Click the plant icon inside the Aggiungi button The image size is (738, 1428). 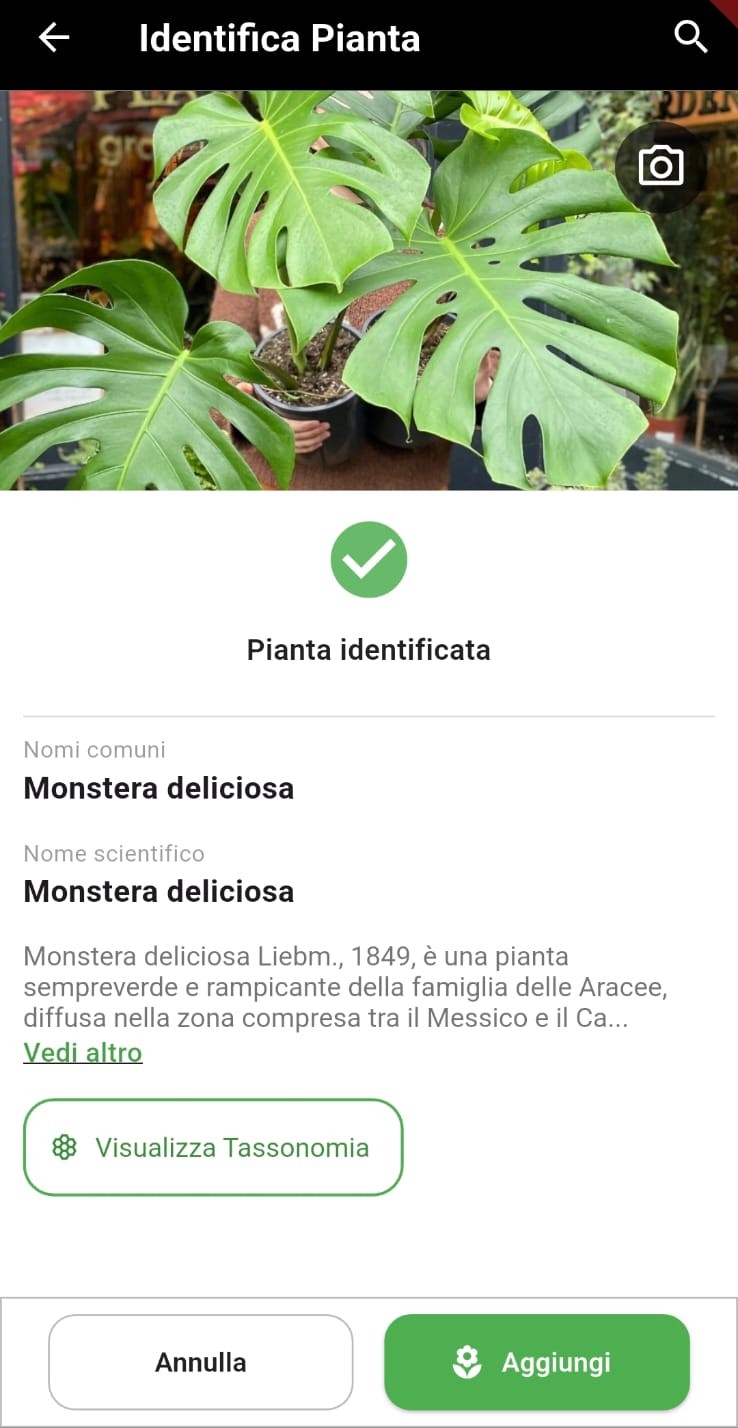[467, 1361]
